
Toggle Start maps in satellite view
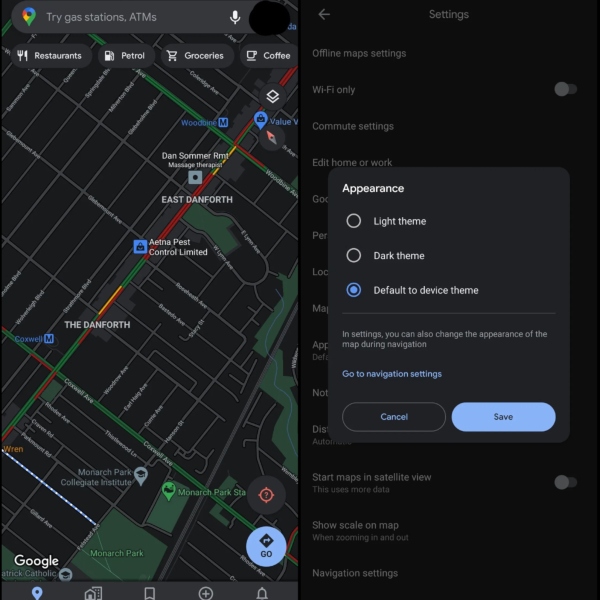coord(565,482)
